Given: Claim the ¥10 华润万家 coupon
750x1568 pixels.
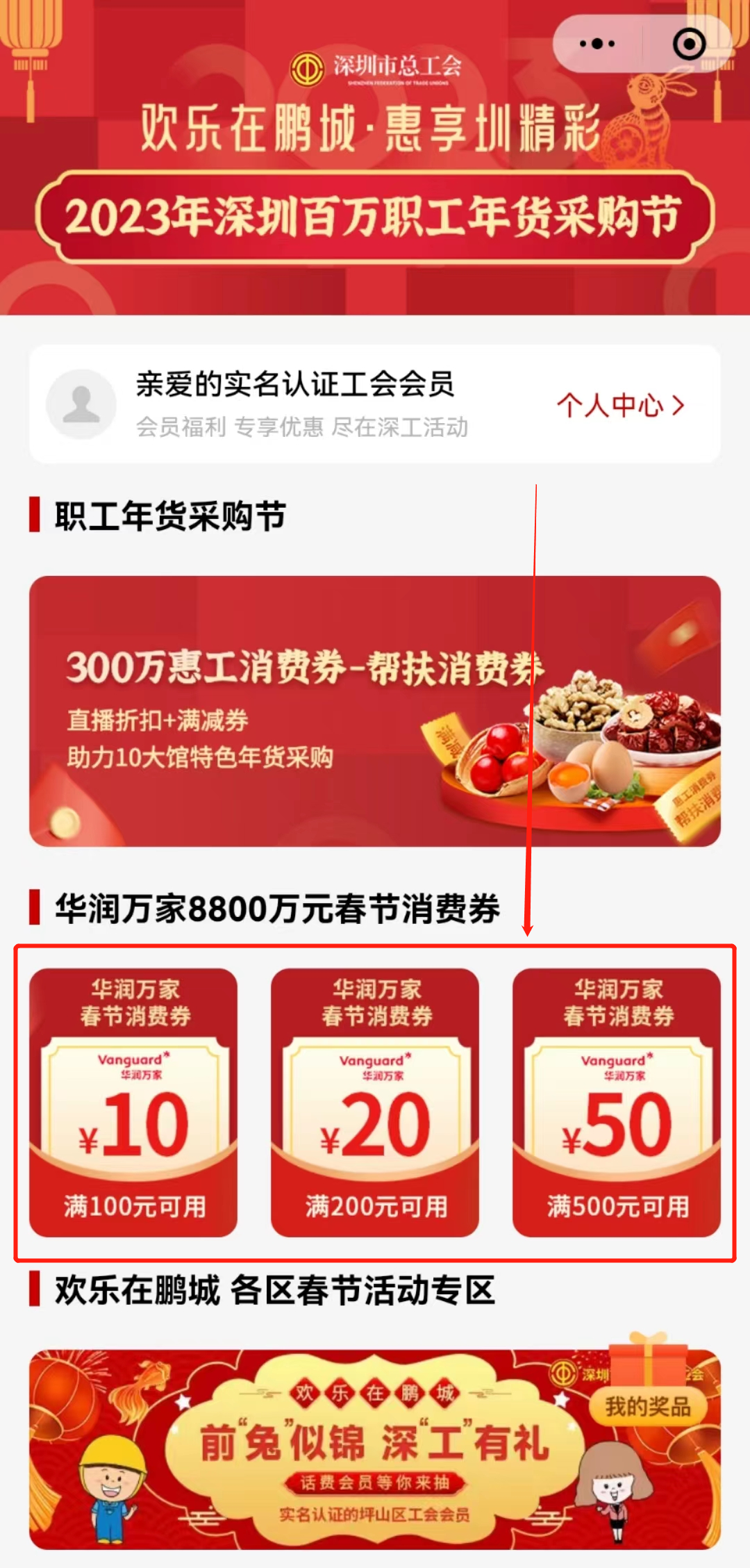Looking at the screenshot, I should click(133, 1102).
